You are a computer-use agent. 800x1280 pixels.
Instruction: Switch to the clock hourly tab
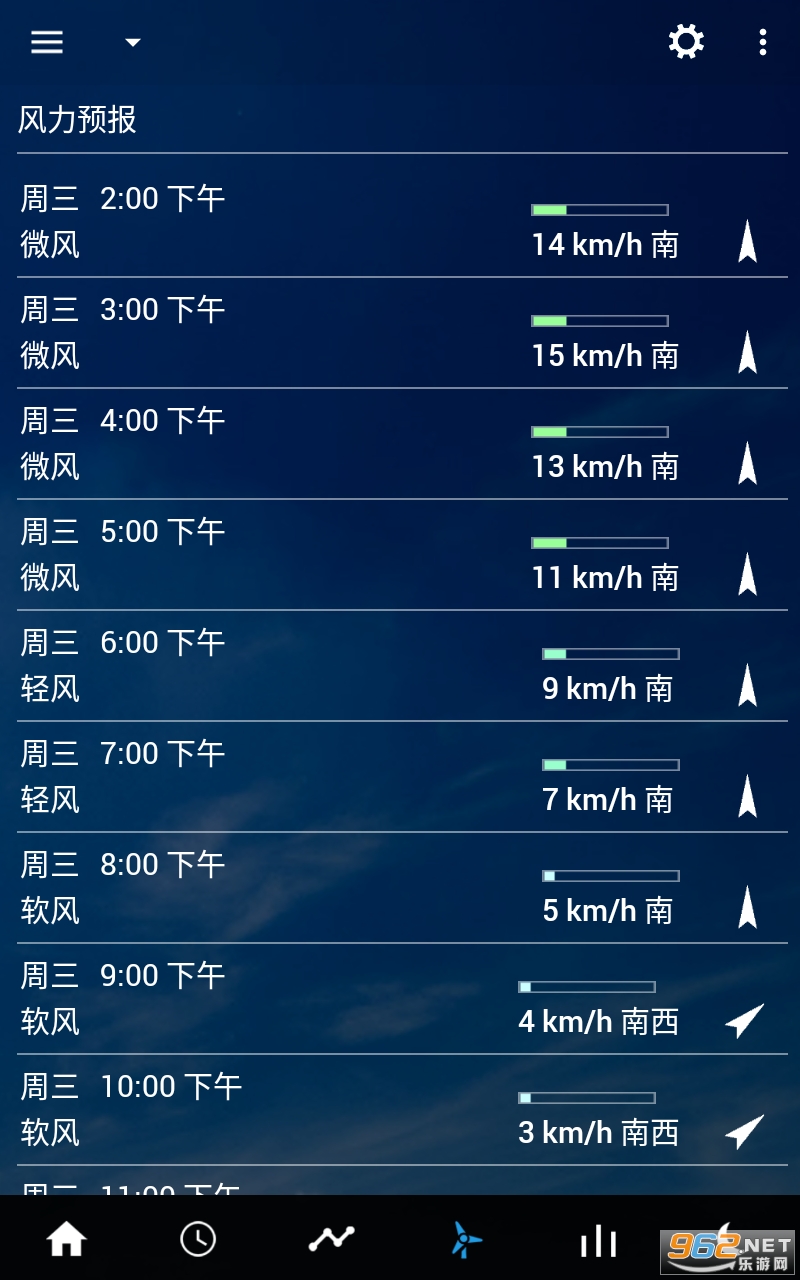coord(198,1240)
